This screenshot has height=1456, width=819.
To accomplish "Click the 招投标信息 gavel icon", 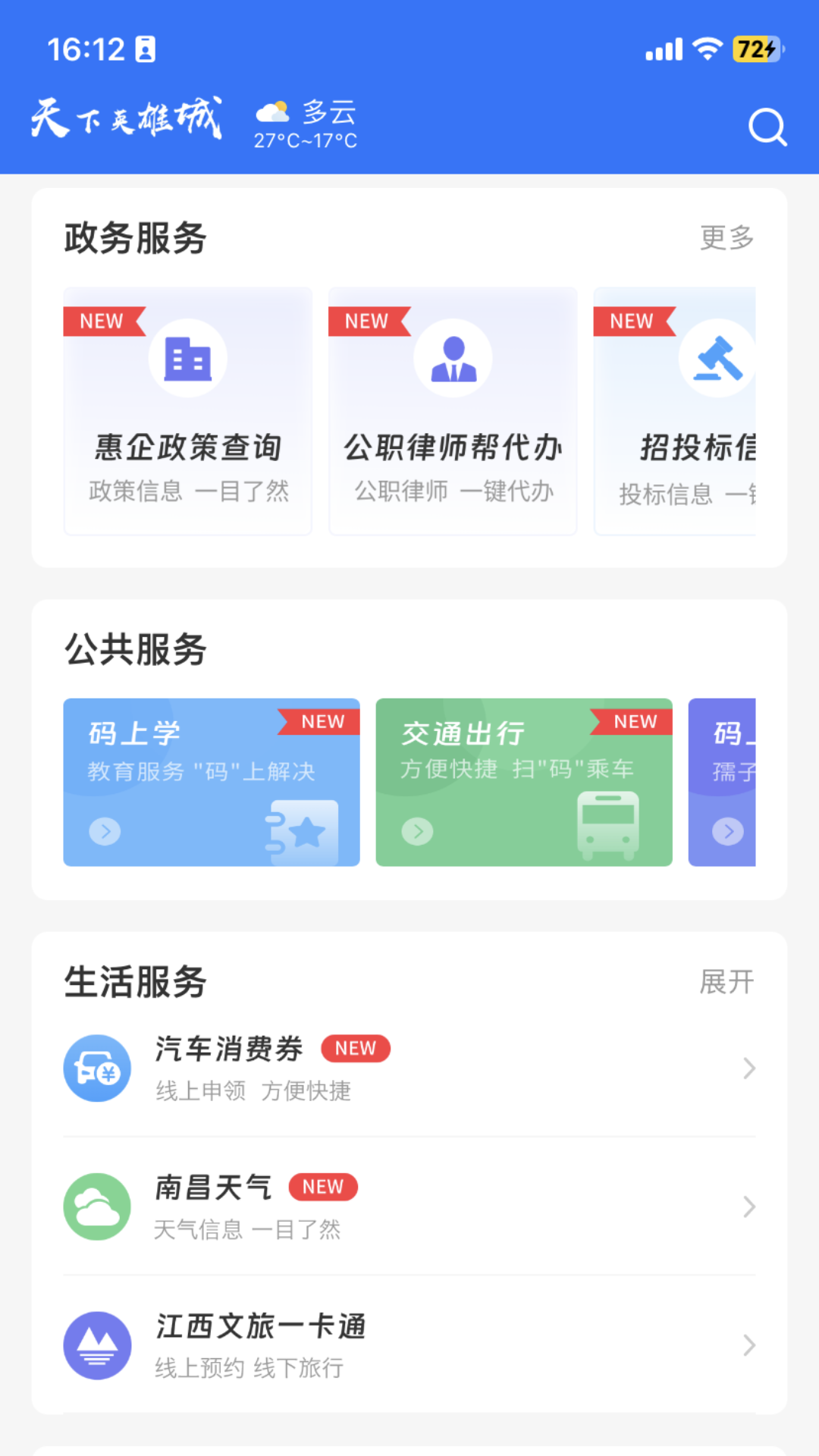I will pyautogui.click(x=716, y=358).
